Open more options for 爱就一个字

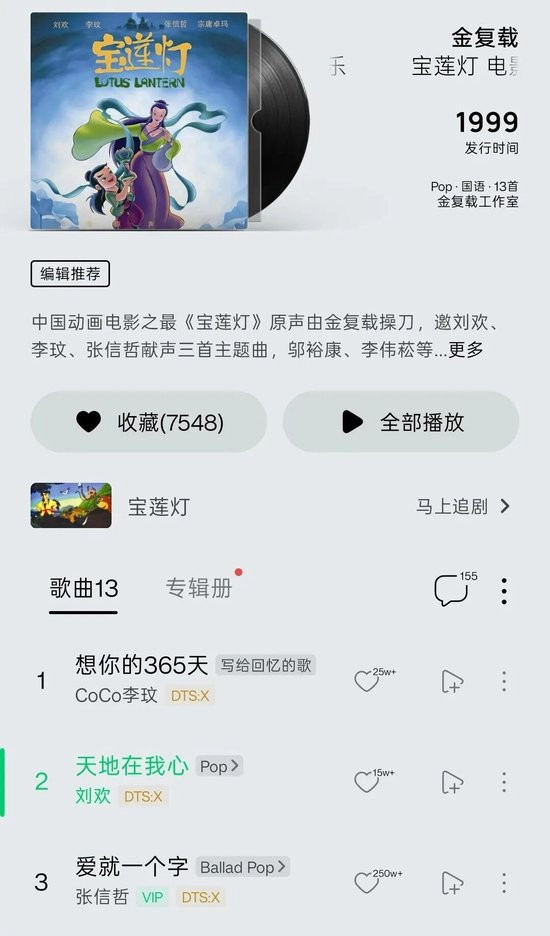(x=504, y=883)
